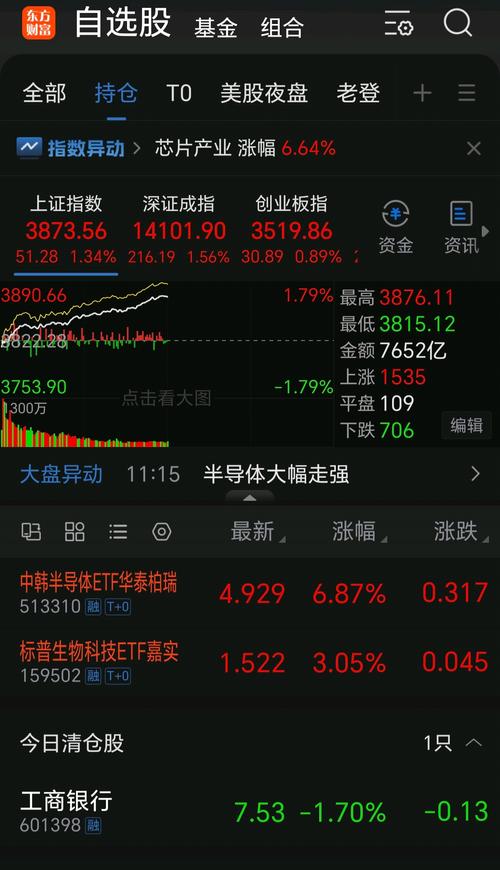500x870 pixels.
Task: Select the 美股夜盘 group tab
Action: pos(264,93)
